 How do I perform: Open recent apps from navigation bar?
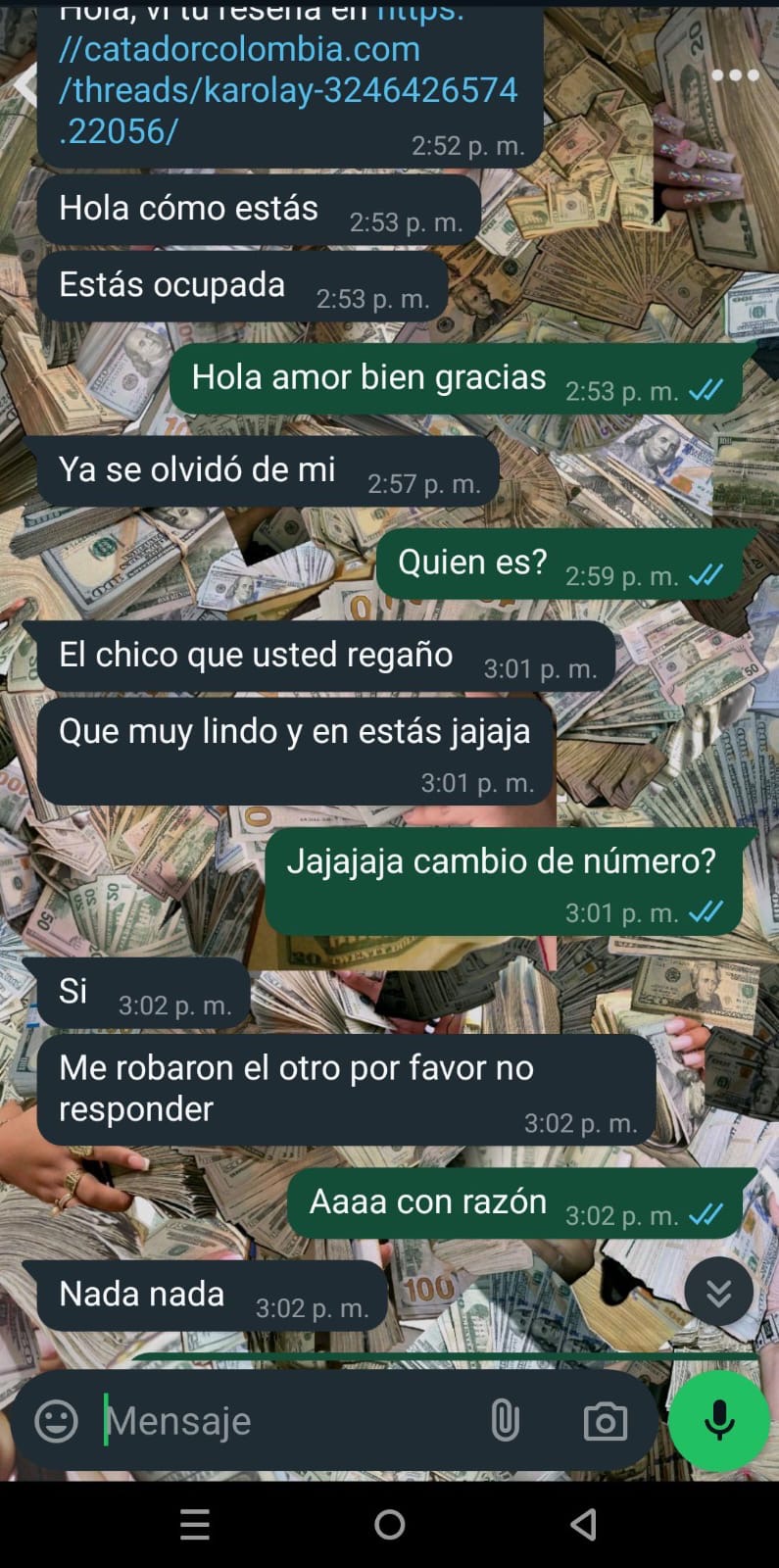click(x=195, y=1524)
